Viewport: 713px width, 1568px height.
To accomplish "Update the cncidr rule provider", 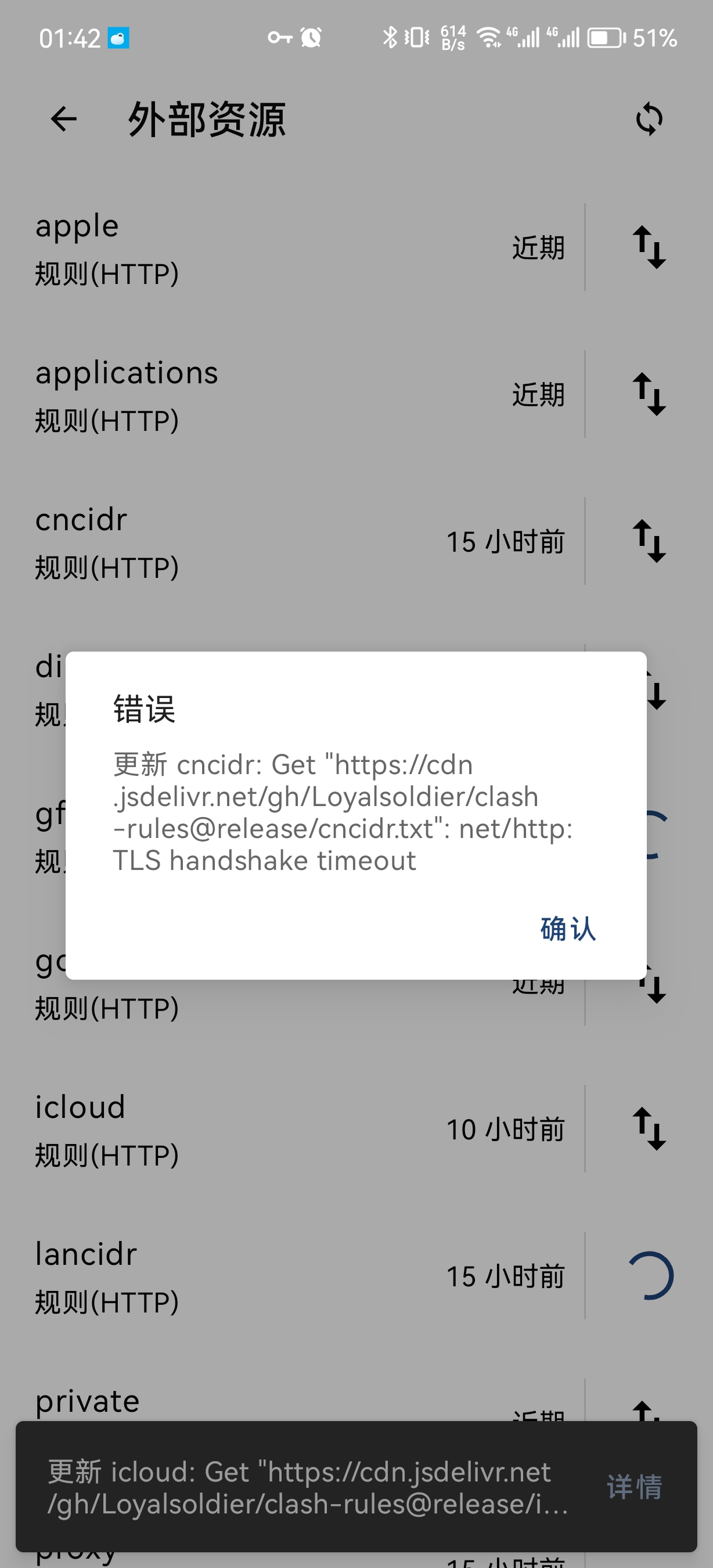I will 648,542.
